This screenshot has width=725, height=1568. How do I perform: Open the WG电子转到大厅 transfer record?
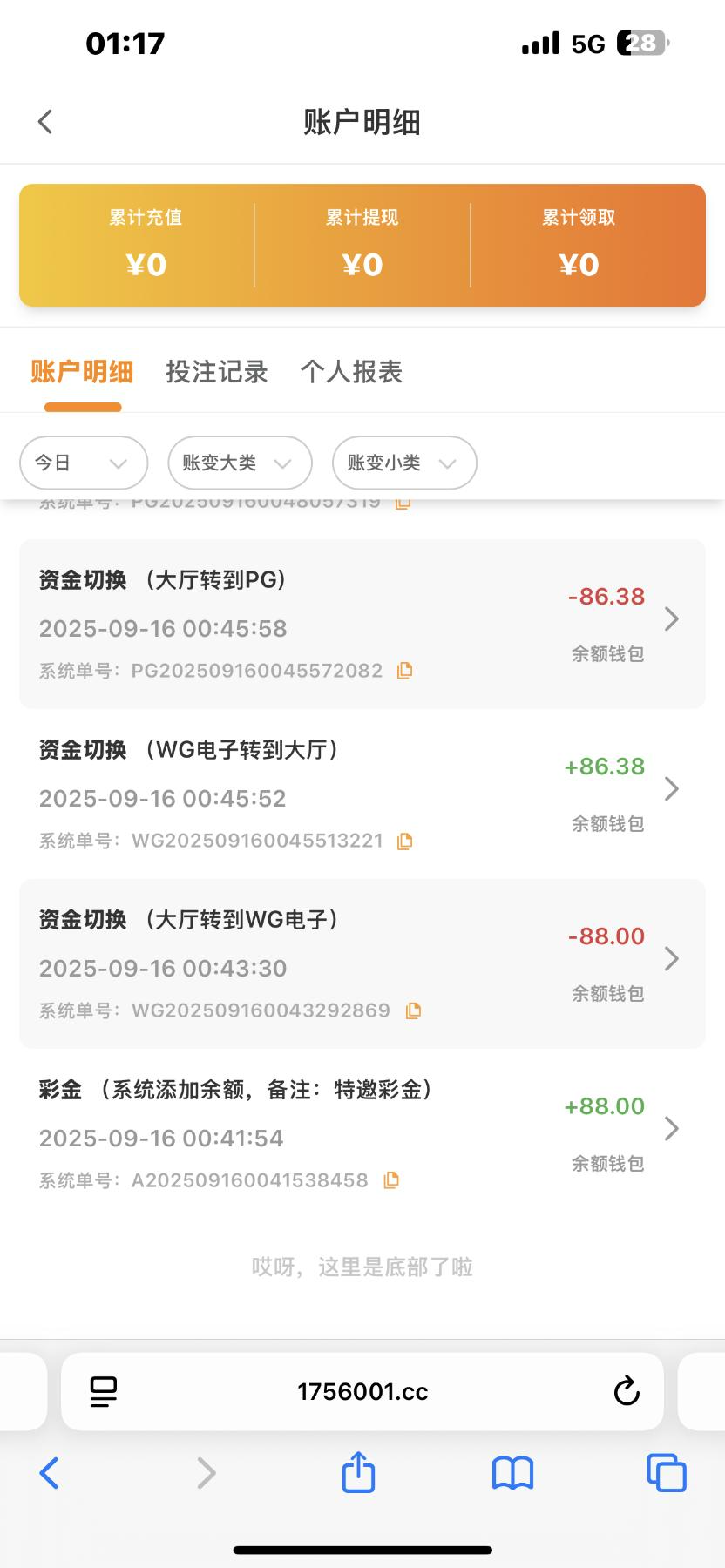pos(362,793)
